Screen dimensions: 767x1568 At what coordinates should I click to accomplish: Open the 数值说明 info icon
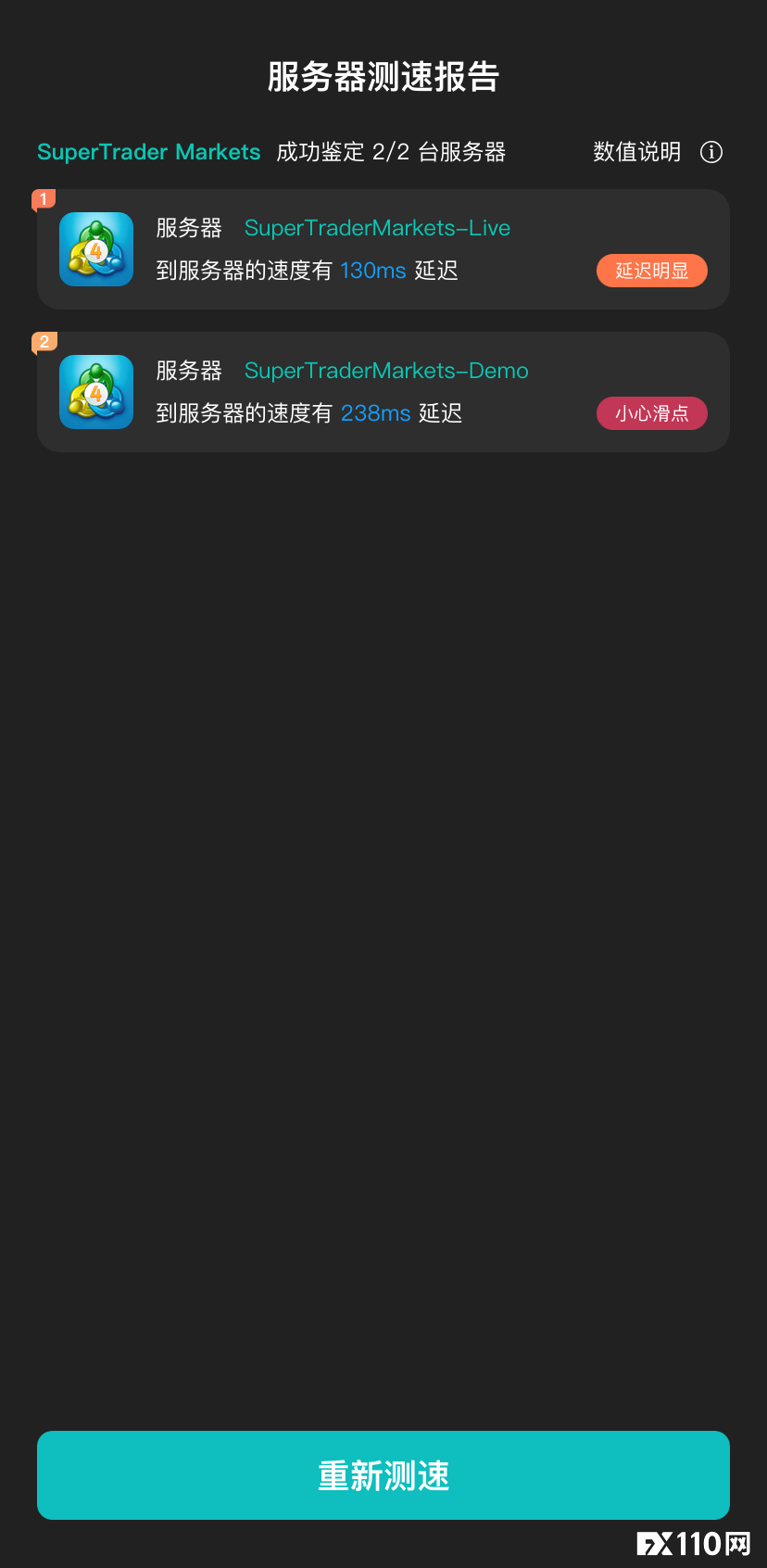point(710,152)
